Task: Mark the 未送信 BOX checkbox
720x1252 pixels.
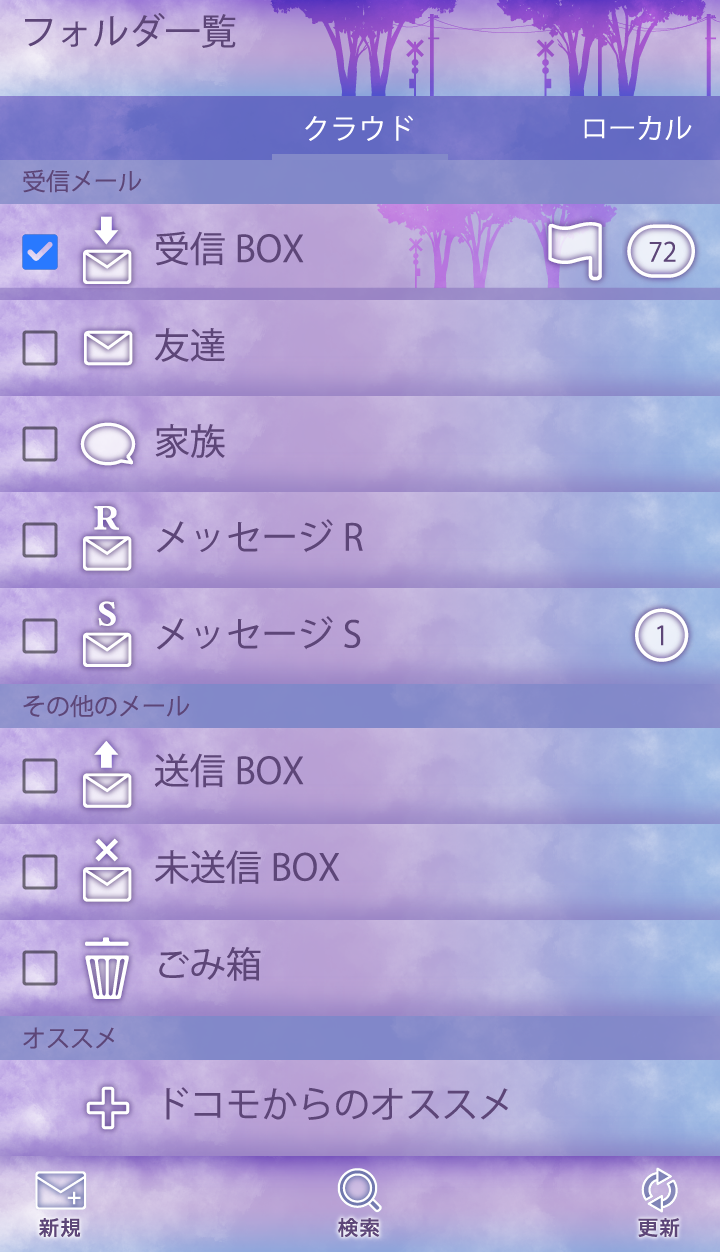Action: [x=40, y=872]
